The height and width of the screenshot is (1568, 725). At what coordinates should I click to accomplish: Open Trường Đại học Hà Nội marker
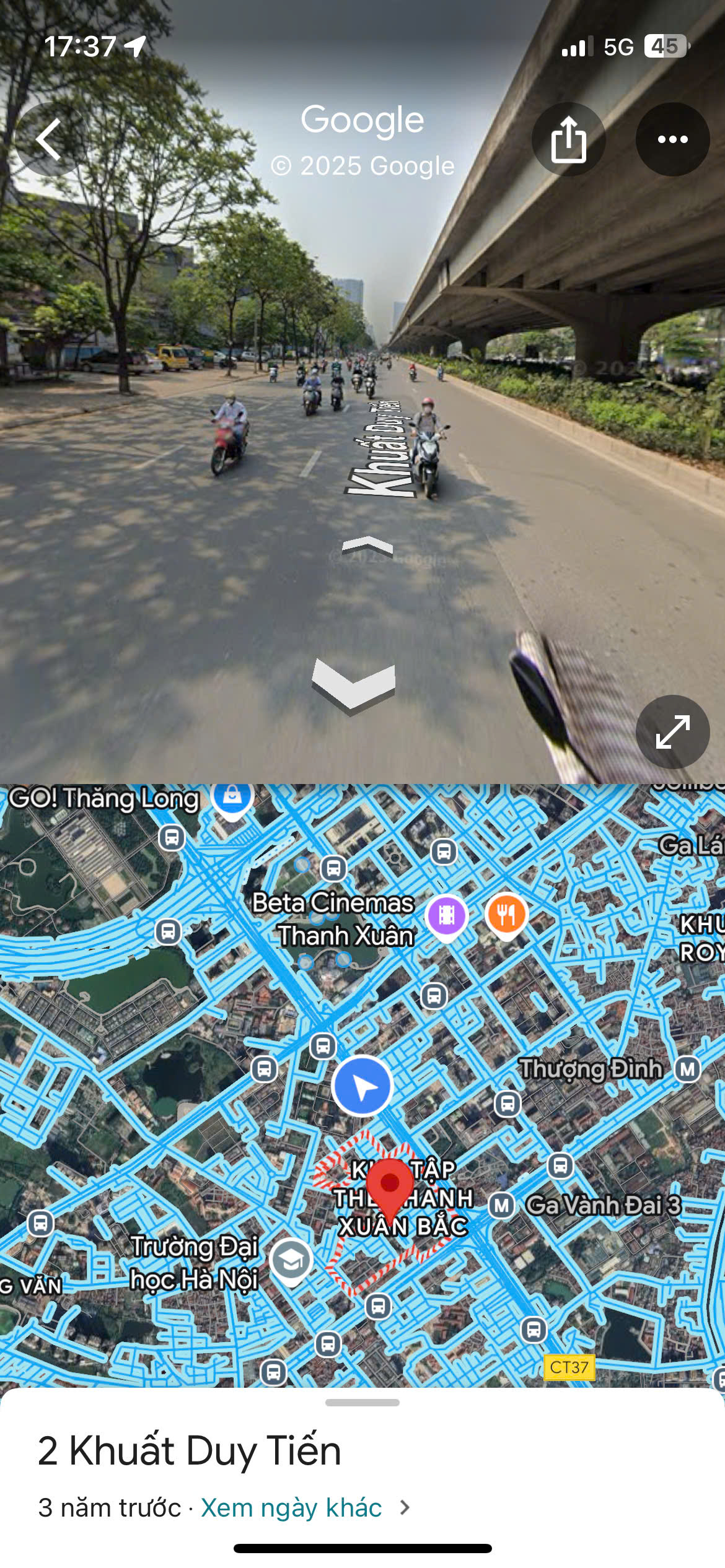point(291,1260)
